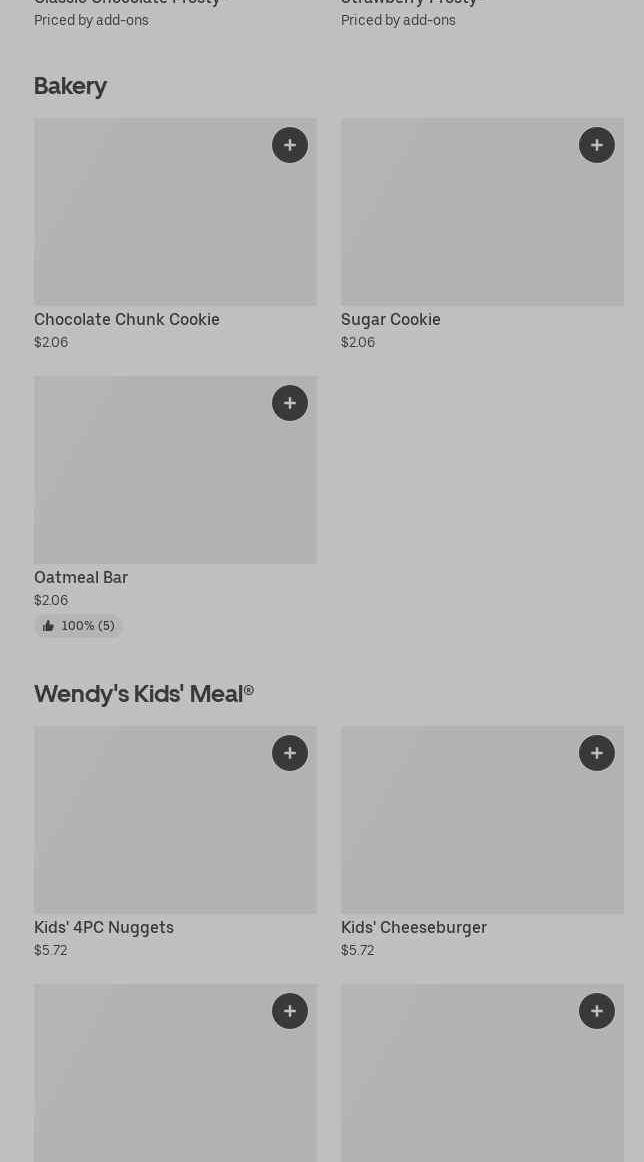Viewport: 644px width, 1162px height.
Task: View the Oatmeal Bar details
Action: click(x=175, y=507)
